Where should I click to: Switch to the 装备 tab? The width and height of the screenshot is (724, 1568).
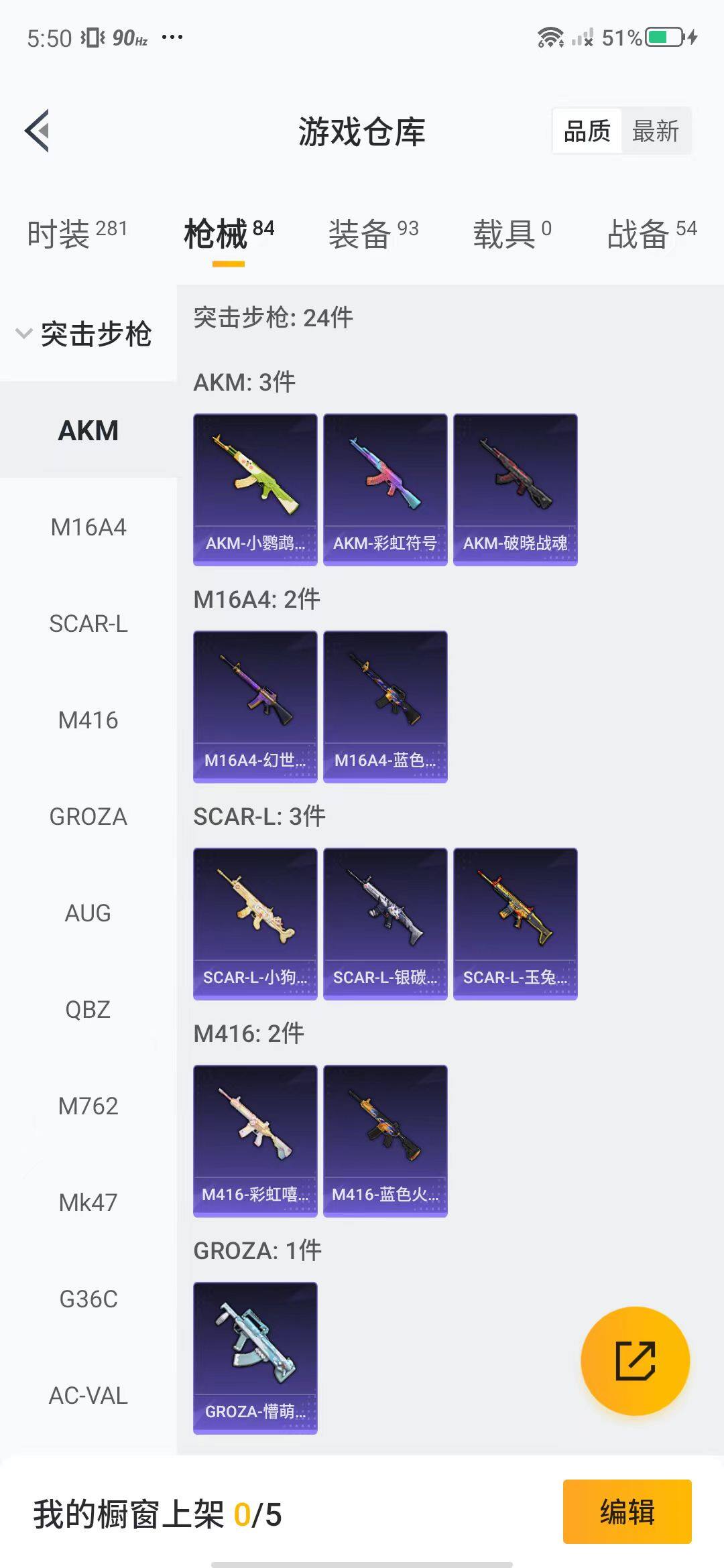(x=373, y=234)
